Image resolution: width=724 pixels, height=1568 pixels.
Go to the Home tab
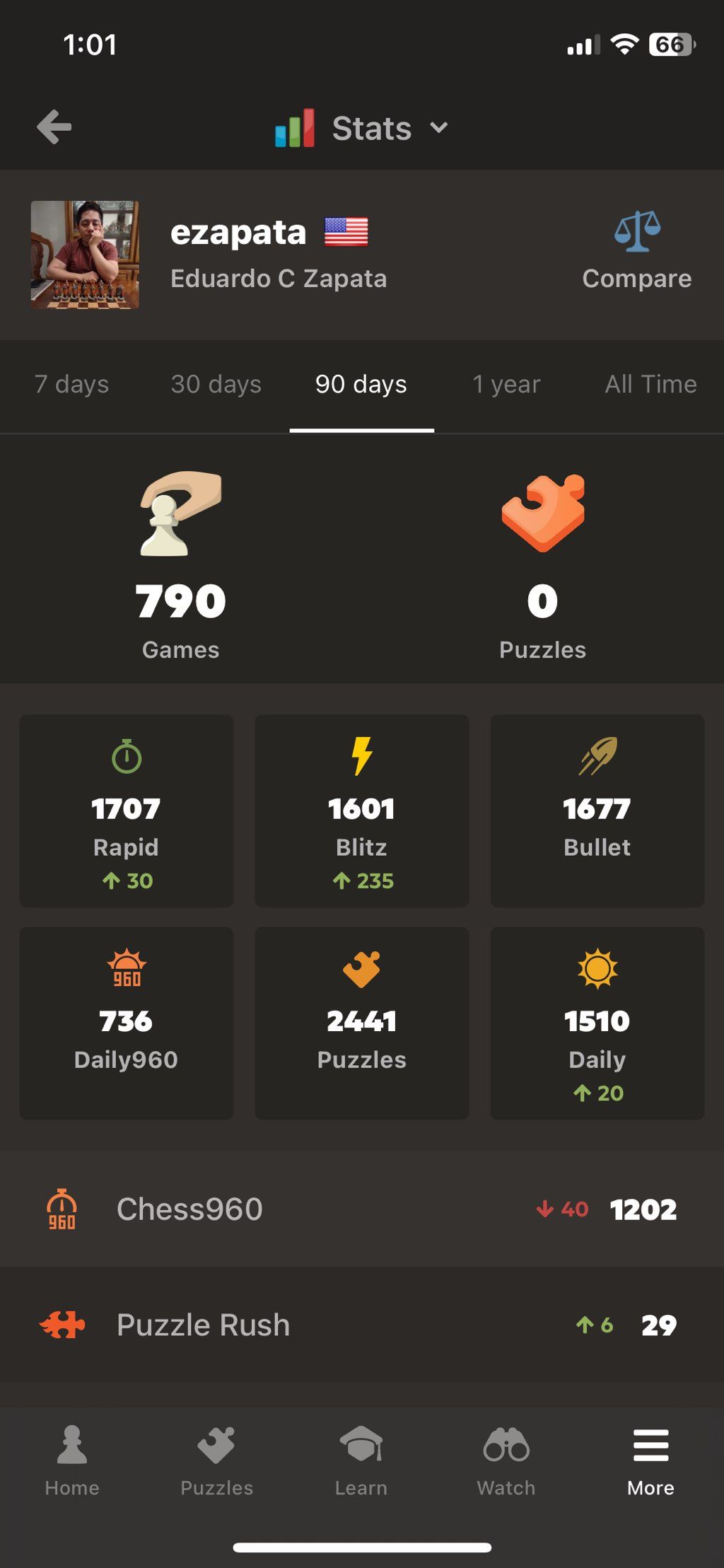pos(72,1460)
